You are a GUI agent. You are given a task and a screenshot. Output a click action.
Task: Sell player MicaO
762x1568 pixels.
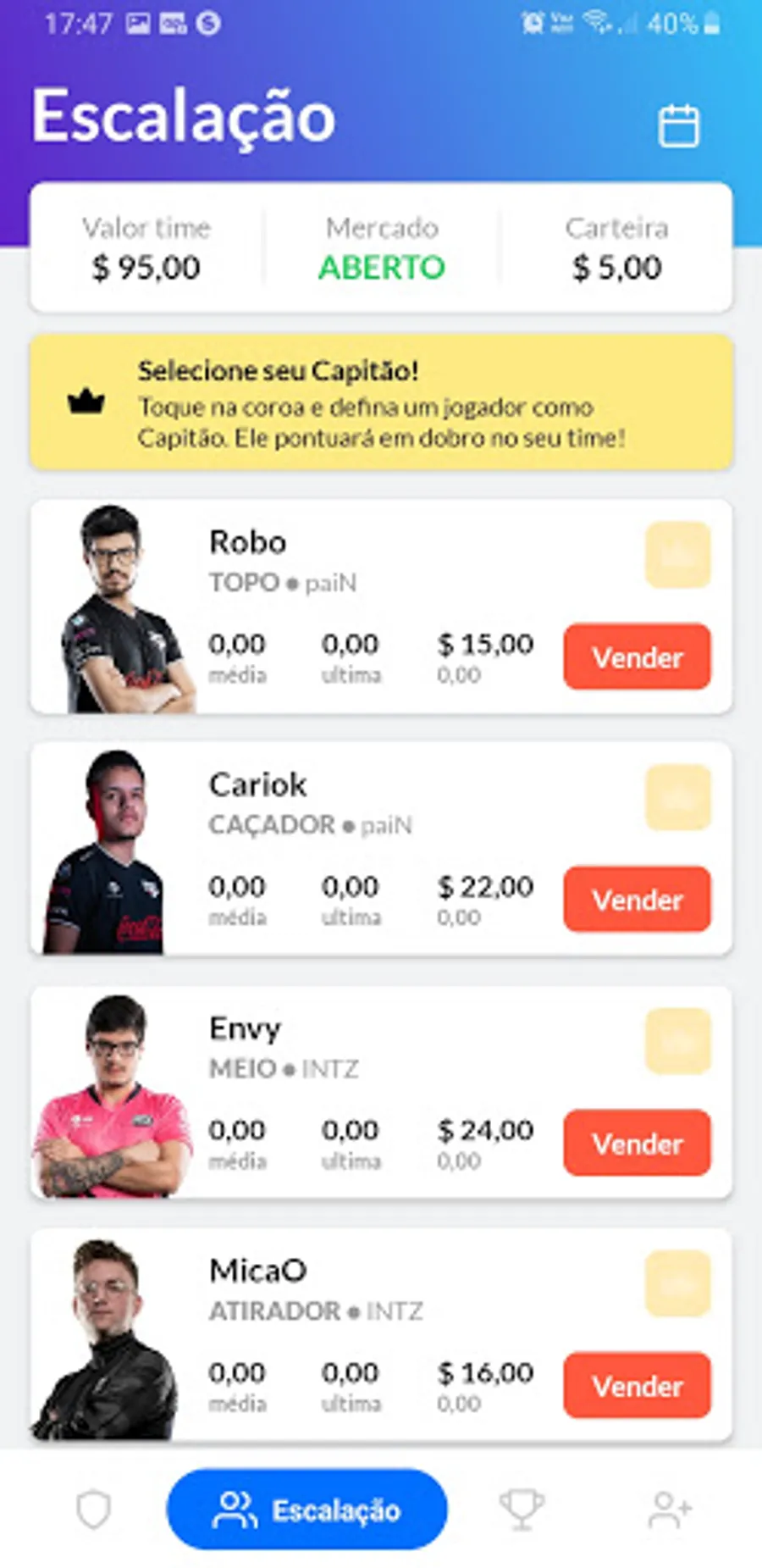pos(637,1386)
